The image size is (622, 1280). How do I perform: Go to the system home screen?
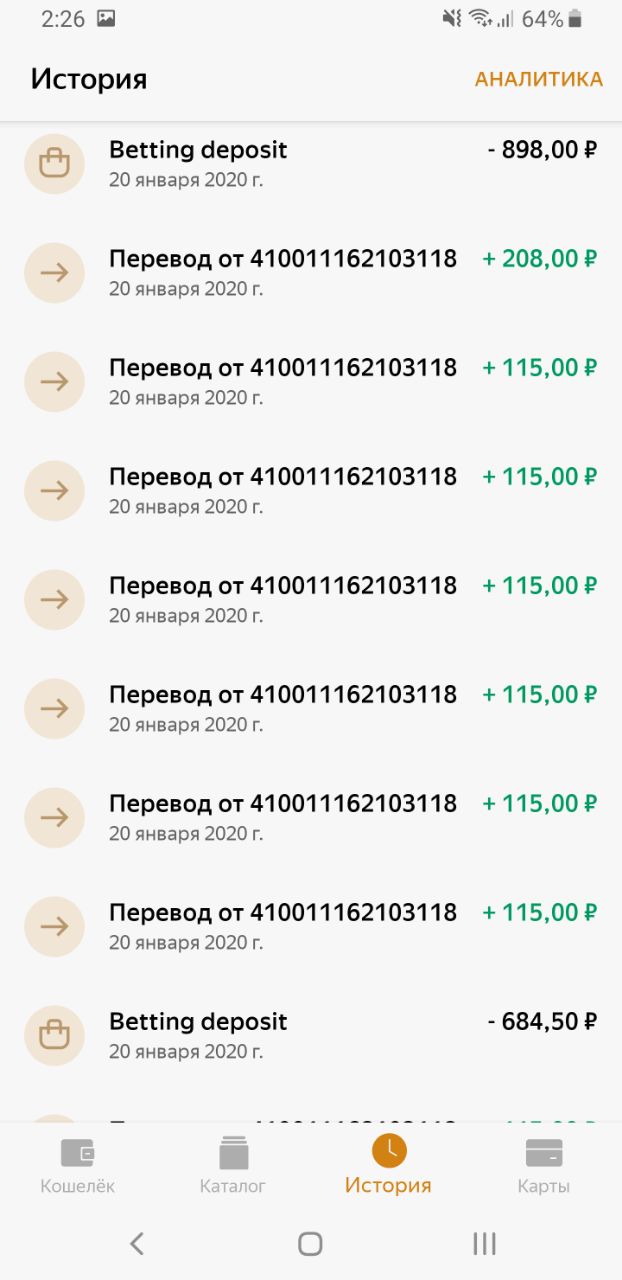pos(310,1243)
